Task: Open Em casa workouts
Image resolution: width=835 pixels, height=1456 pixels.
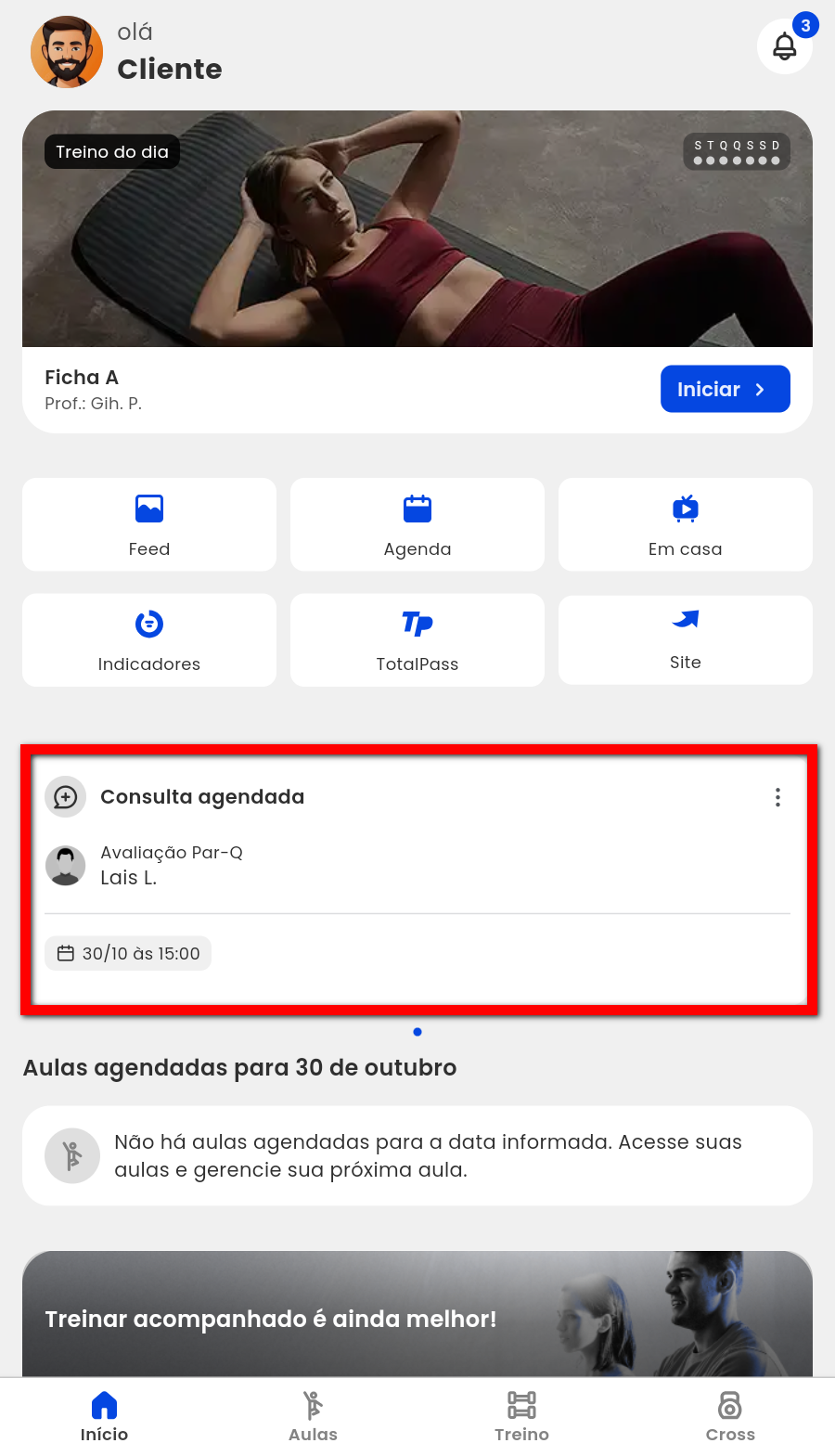Action: coord(685,524)
